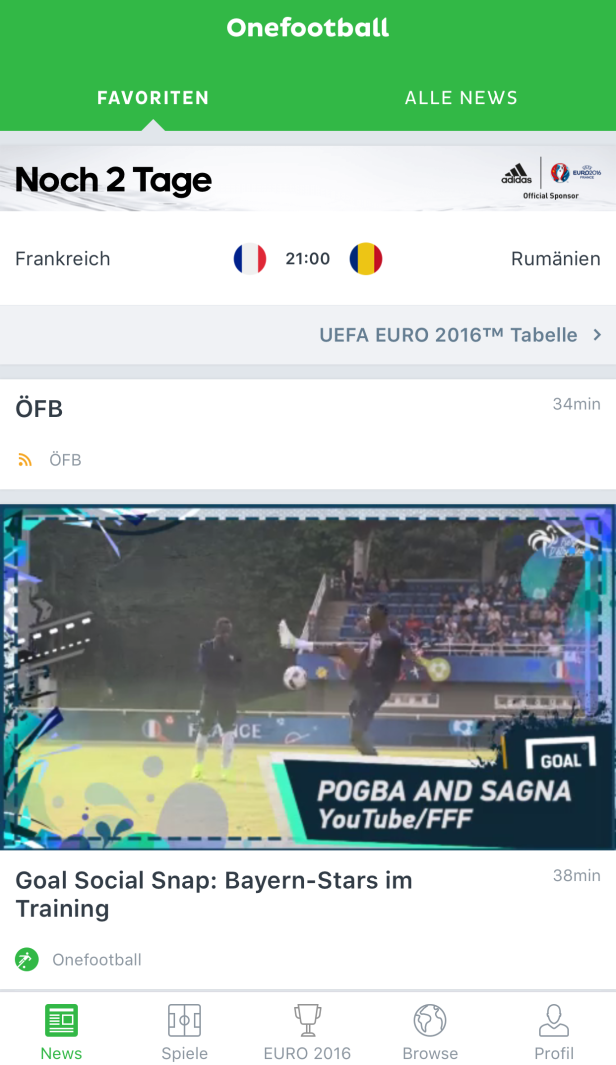Open the Profil tab
This screenshot has width=616, height=1065.
point(553,1032)
